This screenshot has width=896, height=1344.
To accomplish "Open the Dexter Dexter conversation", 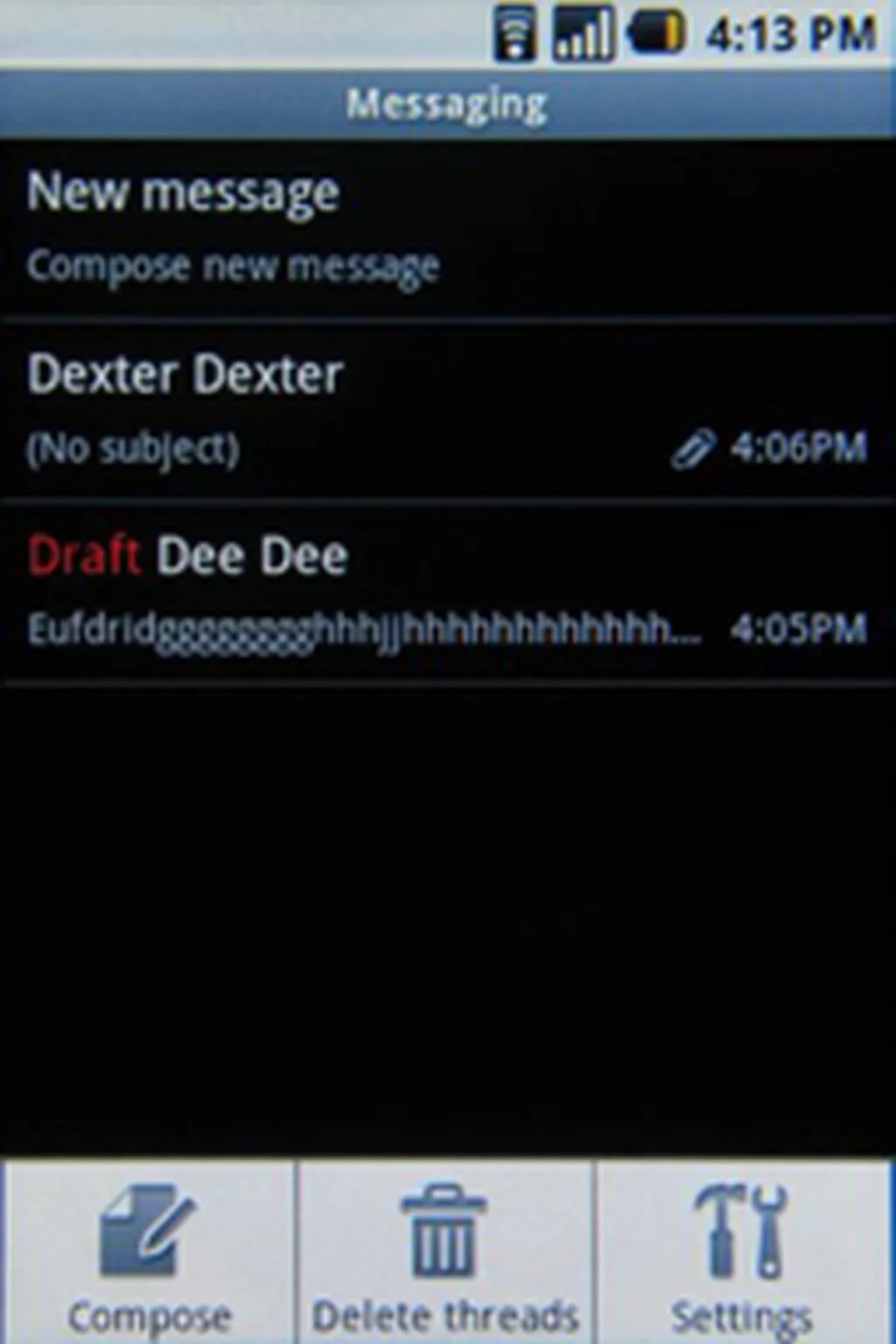I will 446,411.
